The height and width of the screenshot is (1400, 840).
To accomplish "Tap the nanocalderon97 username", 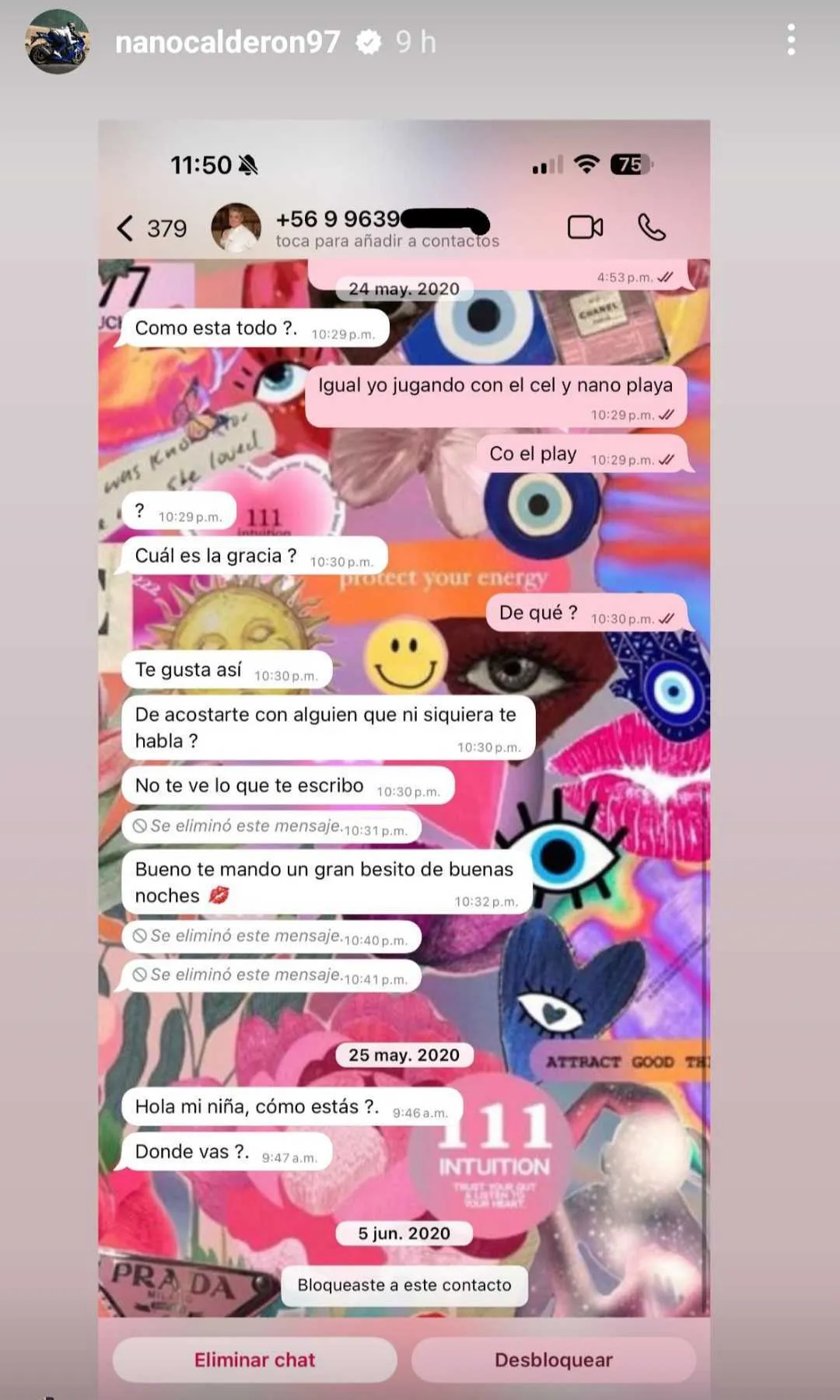I will coord(227,42).
